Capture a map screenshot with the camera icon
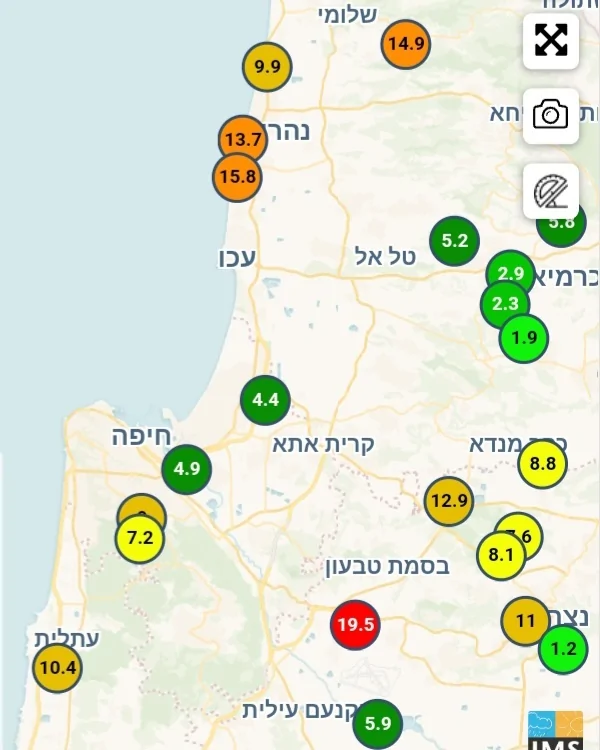This screenshot has height=750, width=600. click(551, 115)
